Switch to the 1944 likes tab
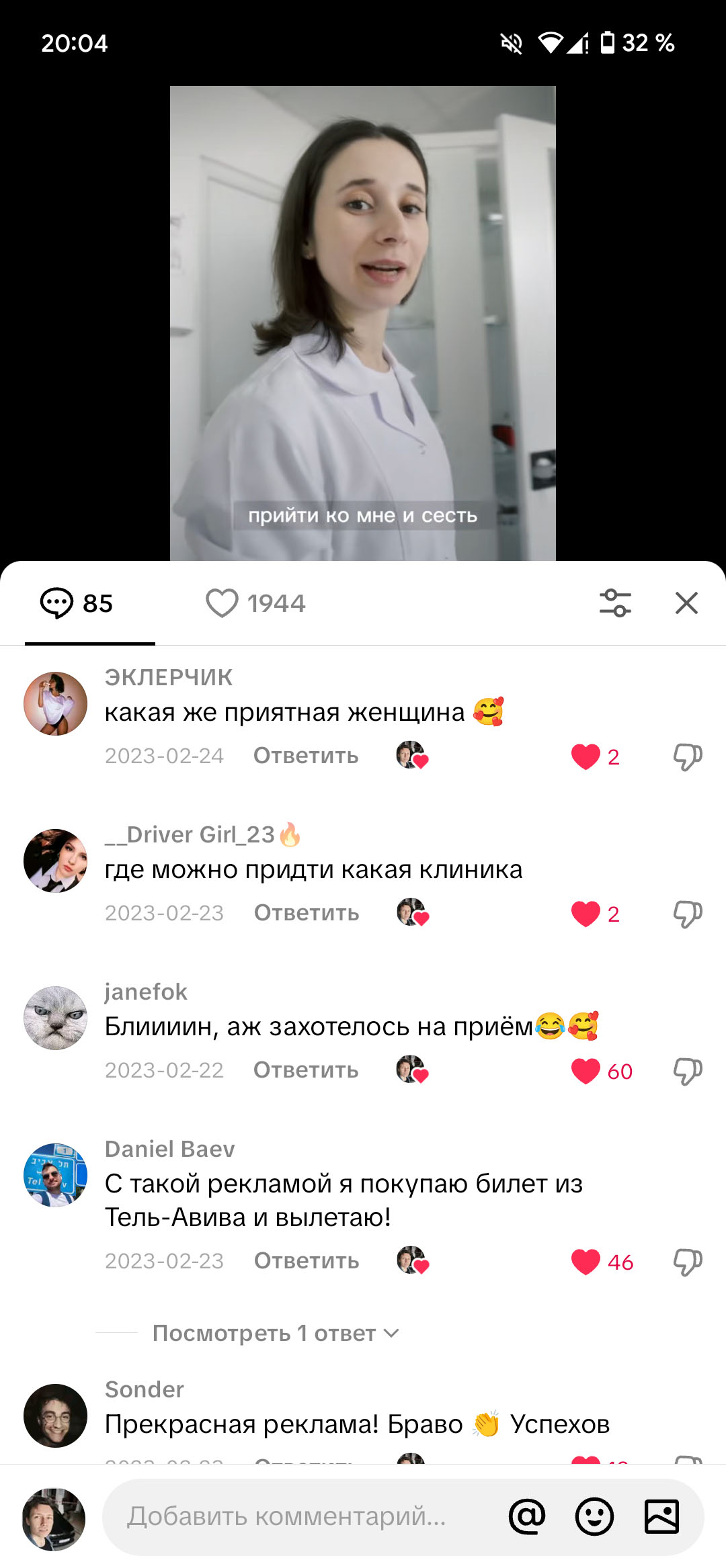Screen dimensions: 726x1568 click(x=255, y=603)
